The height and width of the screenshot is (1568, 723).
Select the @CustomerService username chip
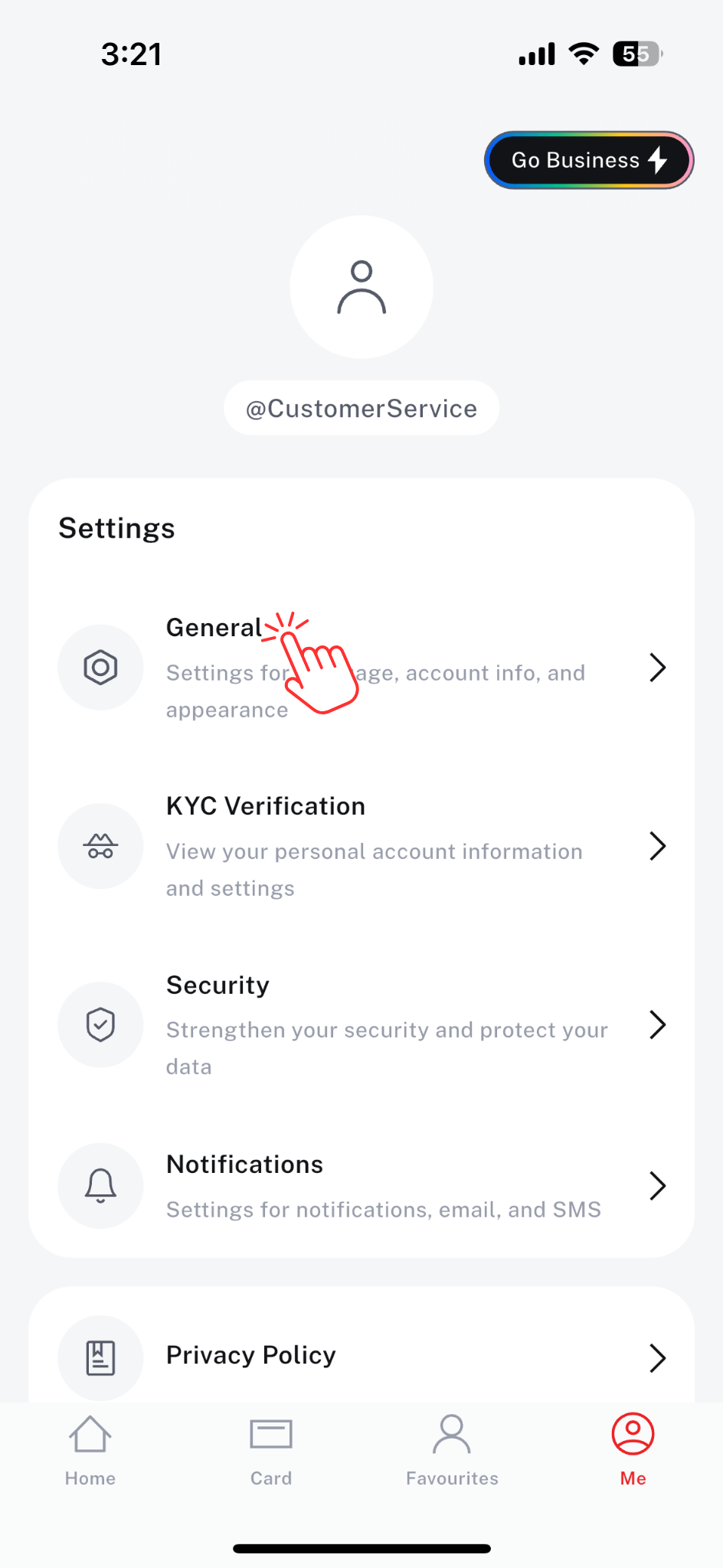(x=361, y=409)
